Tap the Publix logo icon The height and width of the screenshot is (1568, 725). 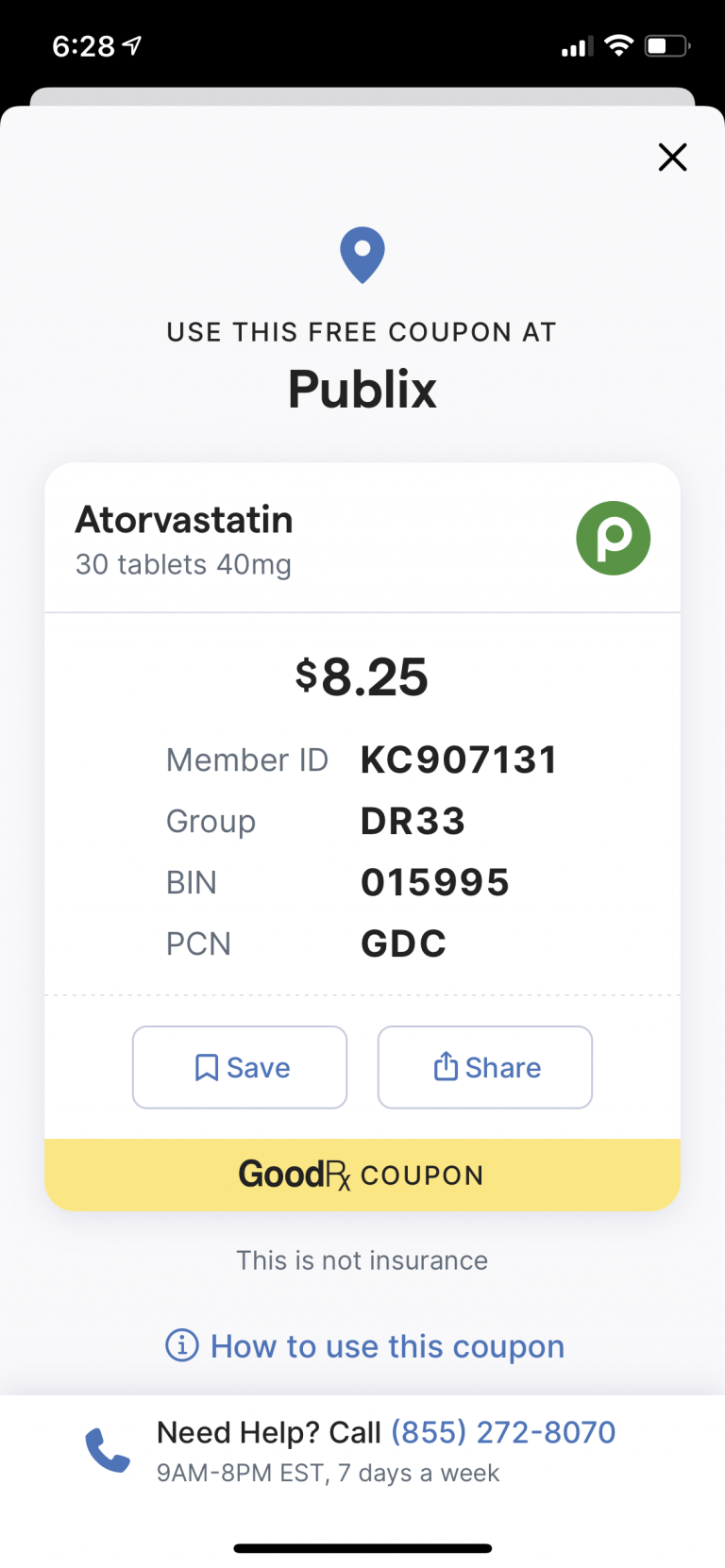click(613, 538)
